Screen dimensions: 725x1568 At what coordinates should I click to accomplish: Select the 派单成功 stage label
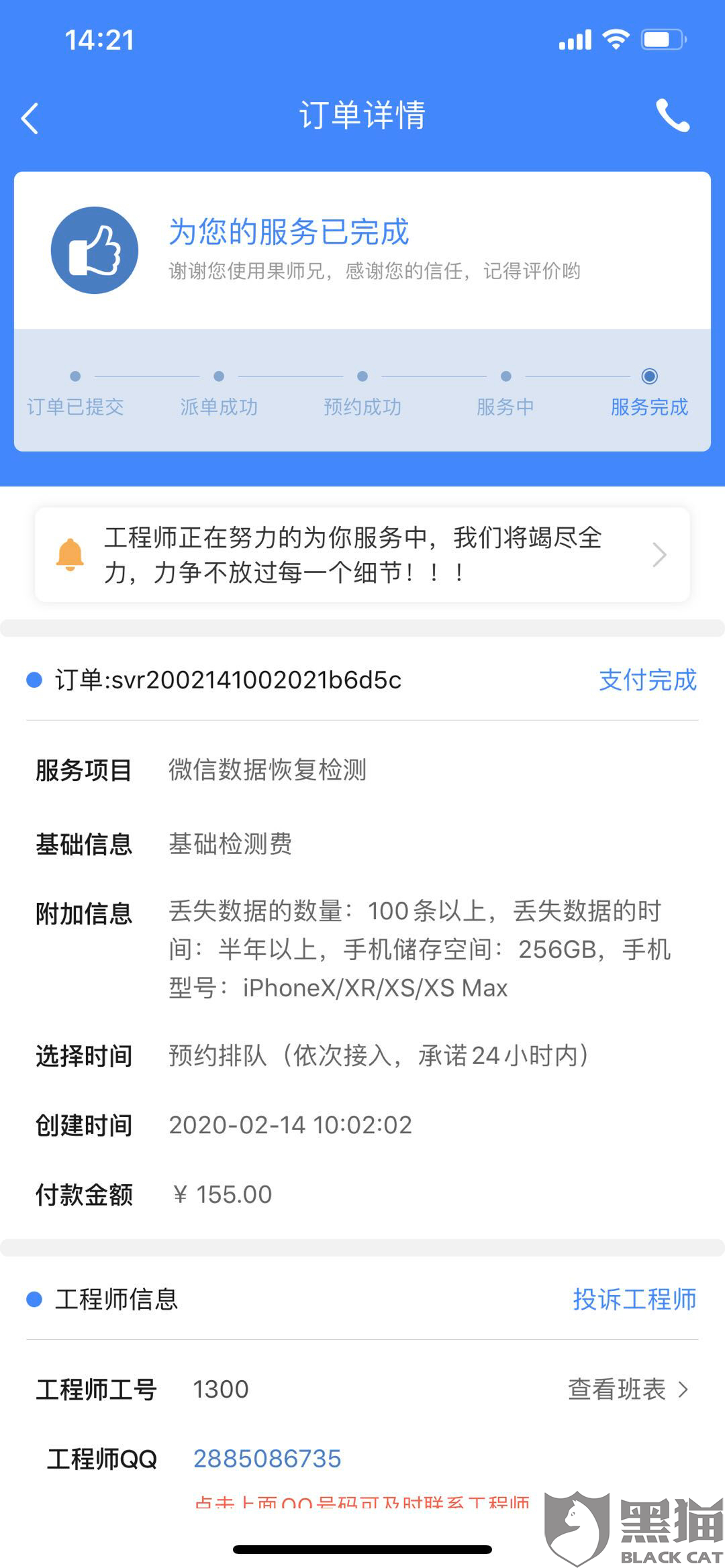(x=219, y=407)
